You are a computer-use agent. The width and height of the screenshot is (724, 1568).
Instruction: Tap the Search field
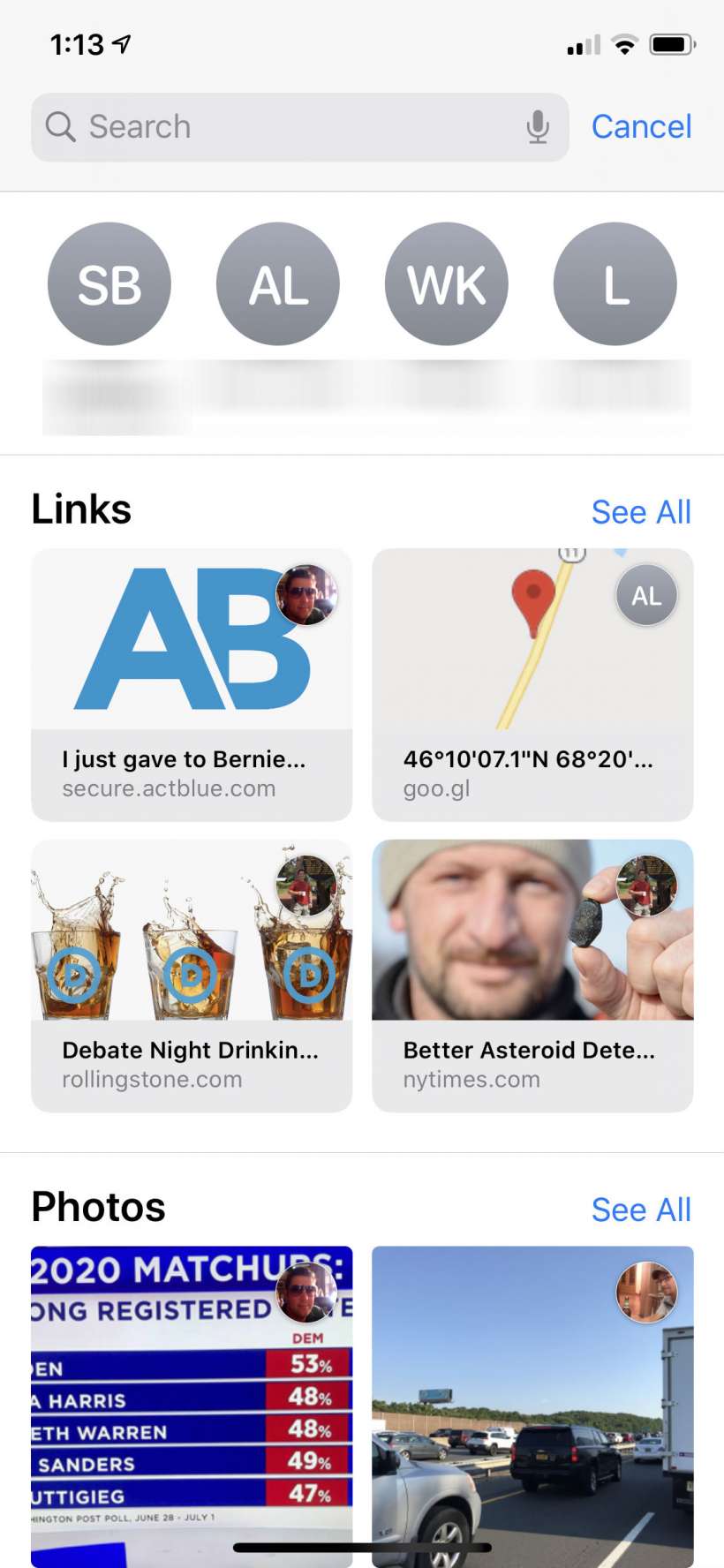[283, 127]
